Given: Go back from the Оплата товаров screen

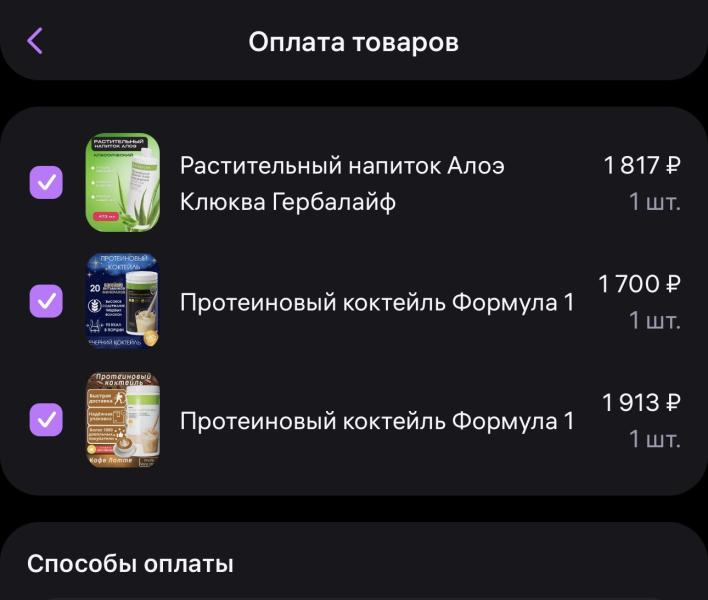Looking at the screenshot, I should point(36,41).
